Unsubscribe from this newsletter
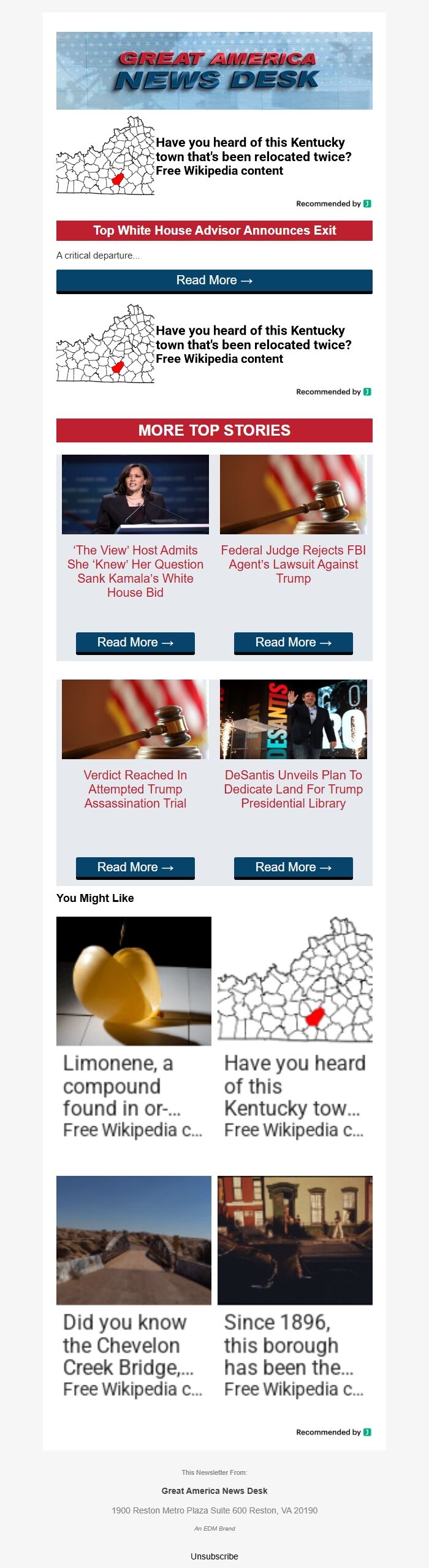This screenshot has width=429, height=1568. (214, 1556)
